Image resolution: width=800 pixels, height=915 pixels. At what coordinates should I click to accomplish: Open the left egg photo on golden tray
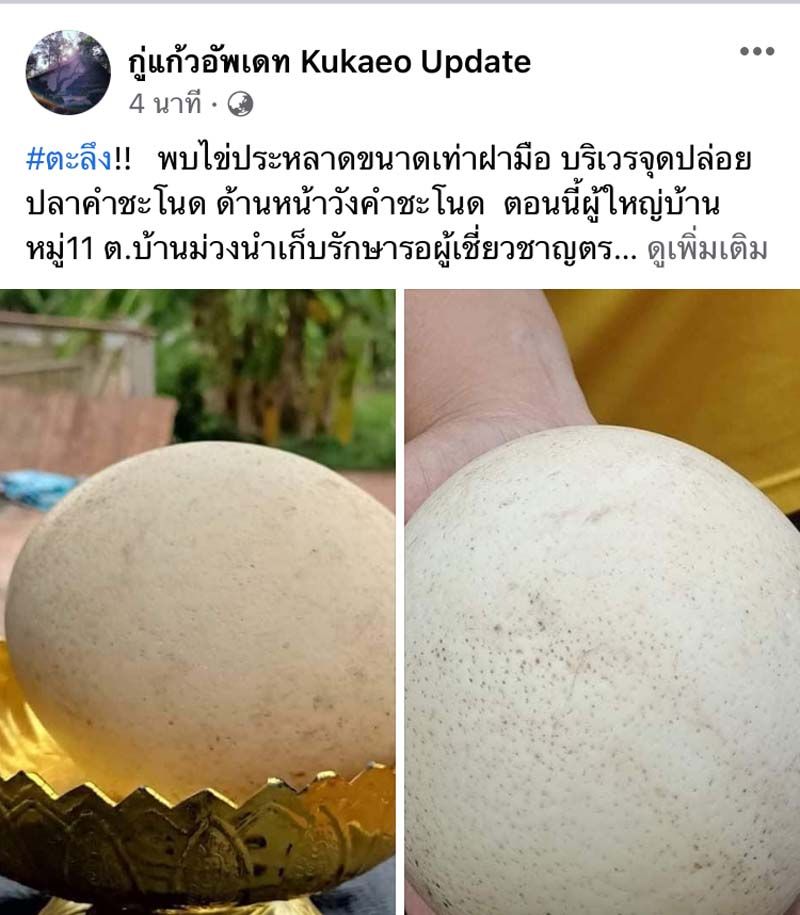coord(198,600)
